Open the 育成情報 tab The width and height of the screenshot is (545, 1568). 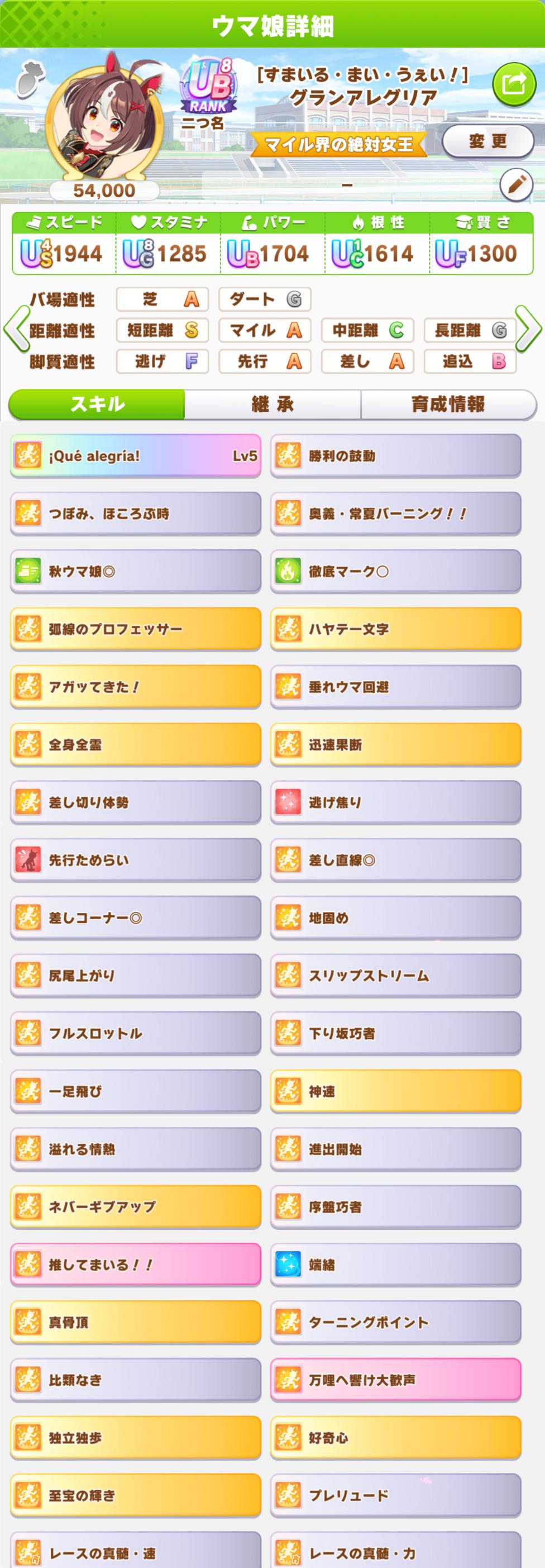point(448,404)
